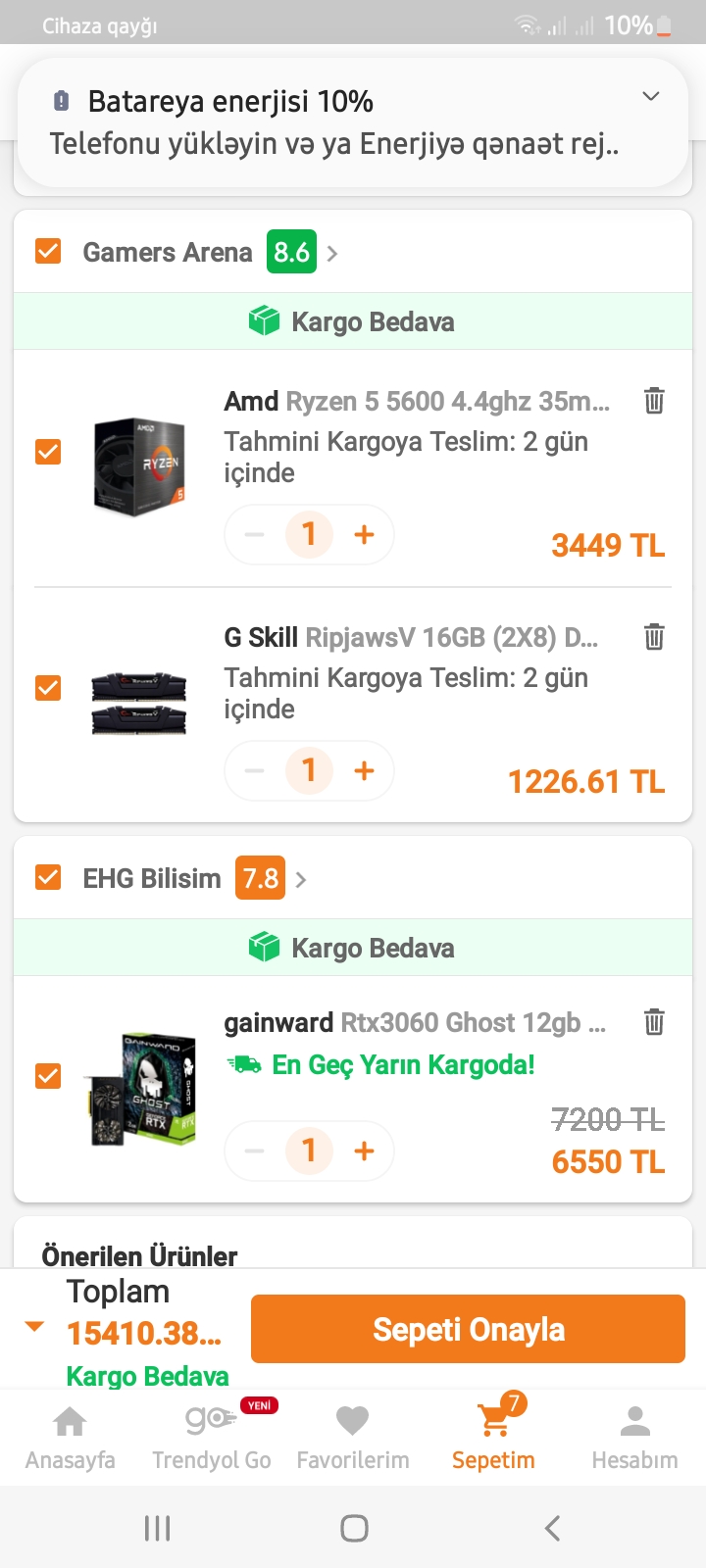Uncheck the gainward Rtx3060 Ghost item
The image size is (706, 1568).
pyautogui.click(x=48, y=1076)
